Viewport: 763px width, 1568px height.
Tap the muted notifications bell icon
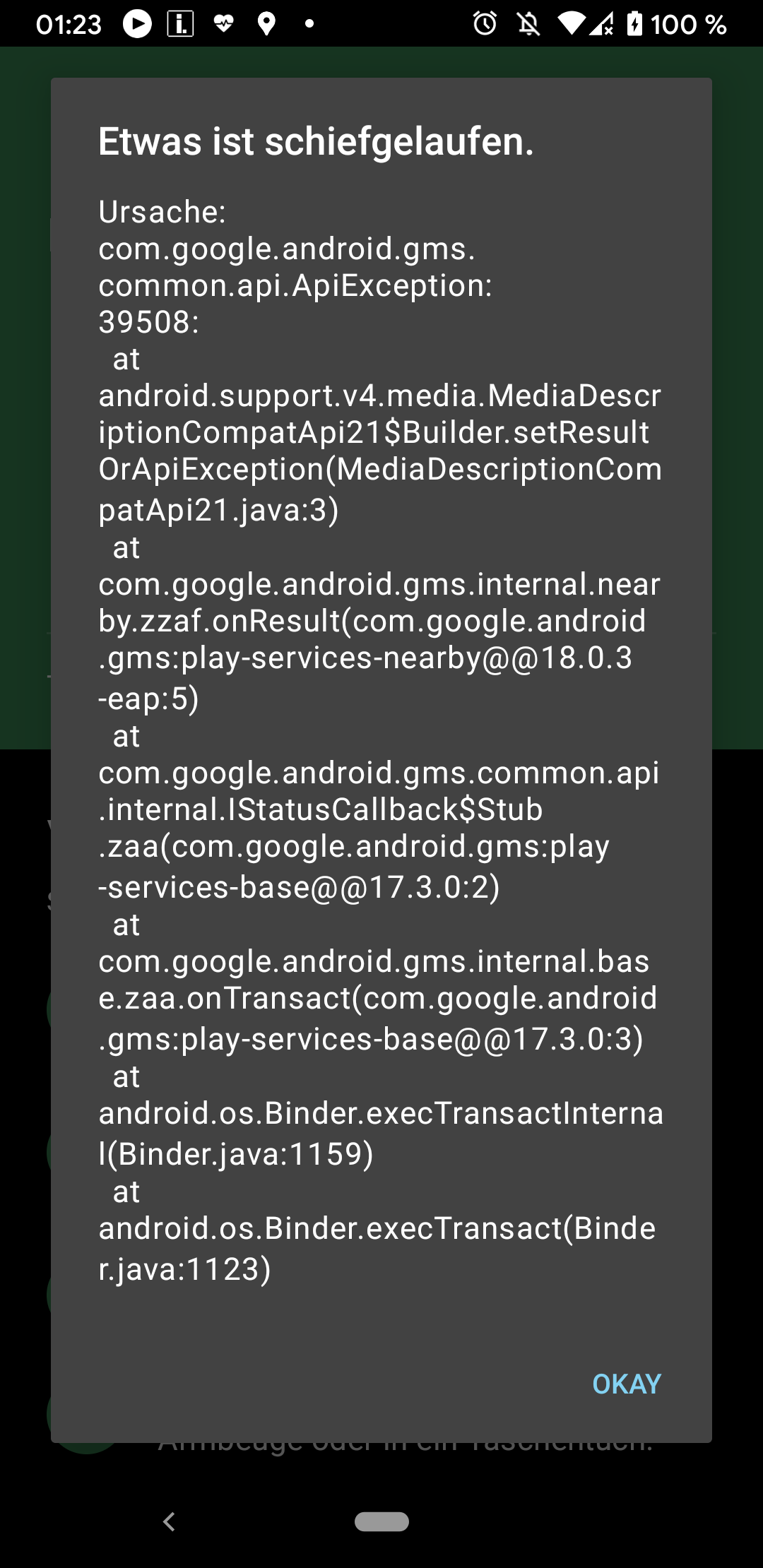click(x=528, y=23)
